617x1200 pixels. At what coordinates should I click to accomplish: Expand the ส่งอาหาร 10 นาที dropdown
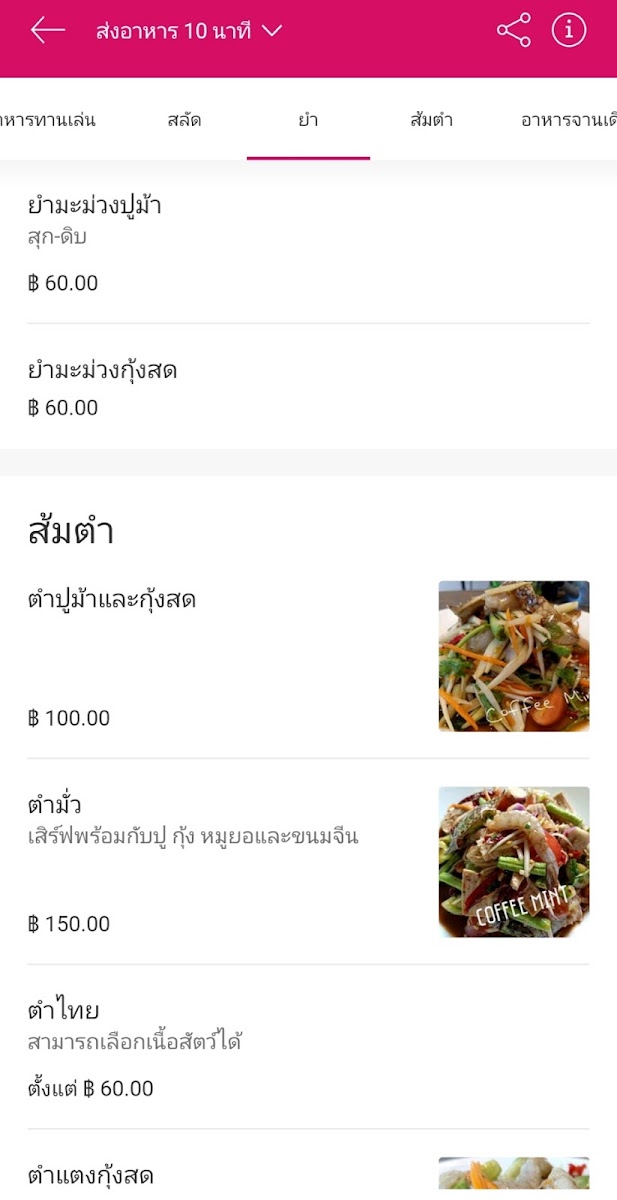tap(189, 31)
